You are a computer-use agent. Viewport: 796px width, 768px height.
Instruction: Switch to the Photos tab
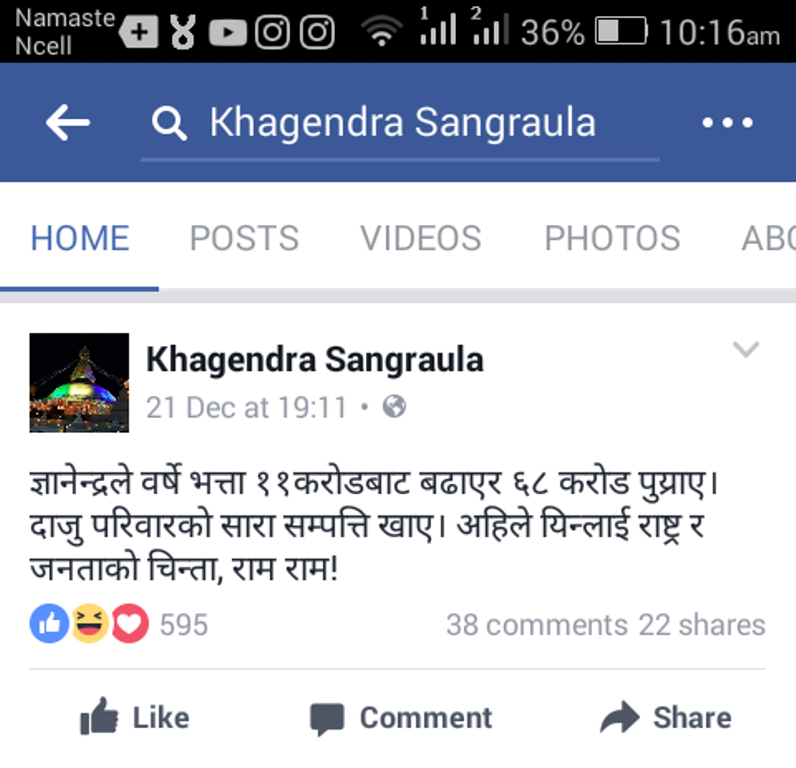click(611, 238)
